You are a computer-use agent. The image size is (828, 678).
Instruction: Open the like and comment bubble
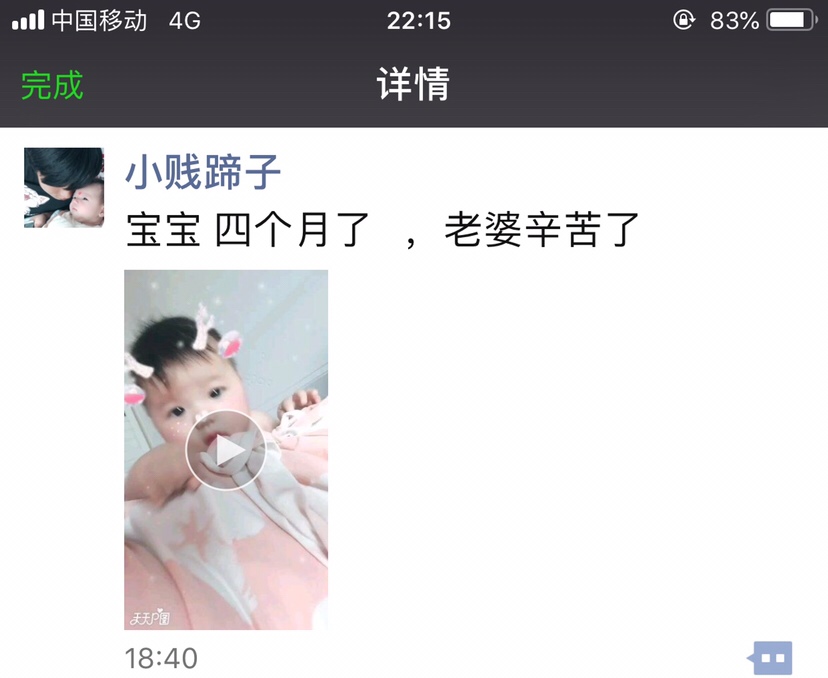[770, 658]
